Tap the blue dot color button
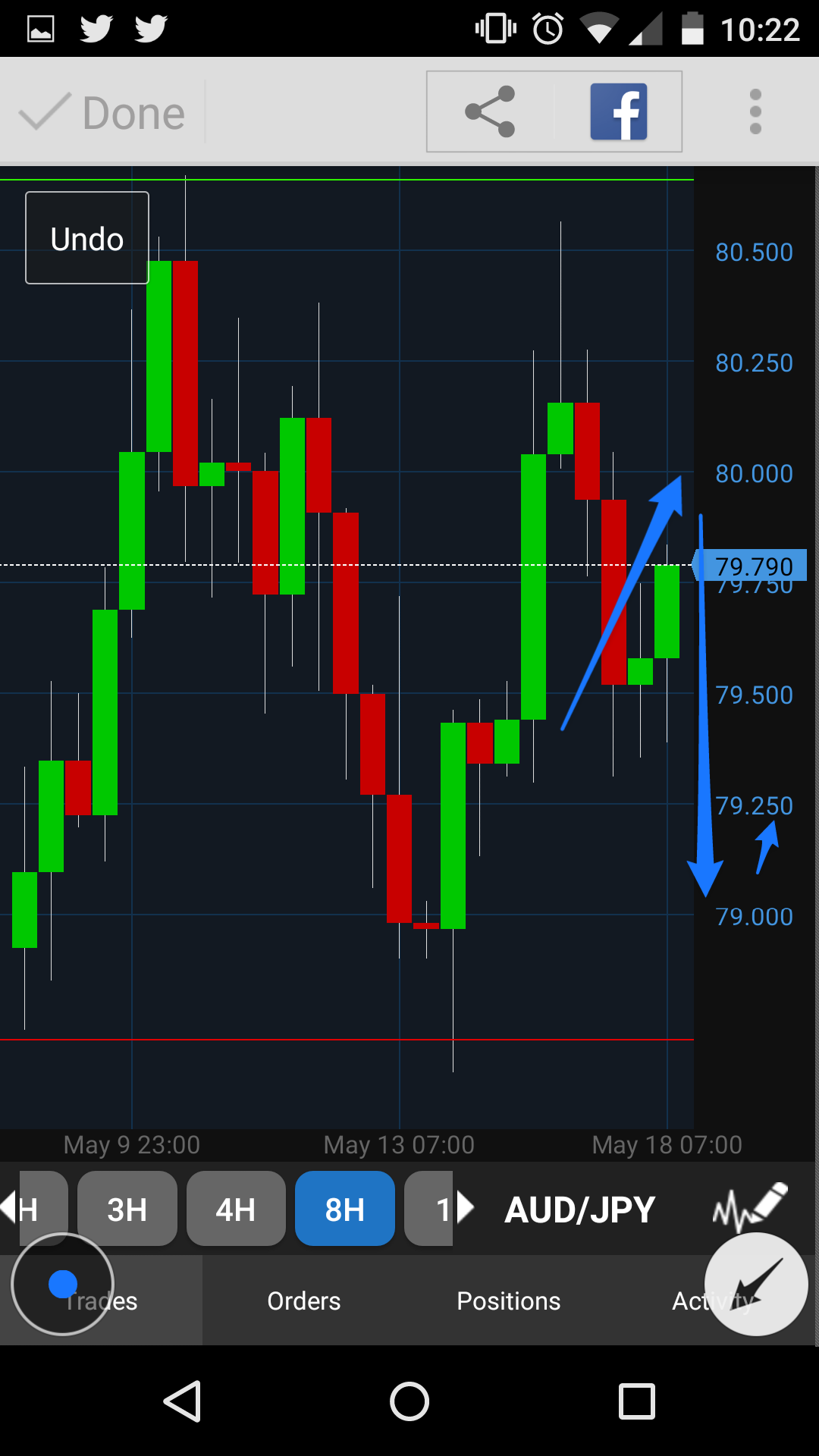The height and width of the screenshot is (1456, 819). point(63,1284)
